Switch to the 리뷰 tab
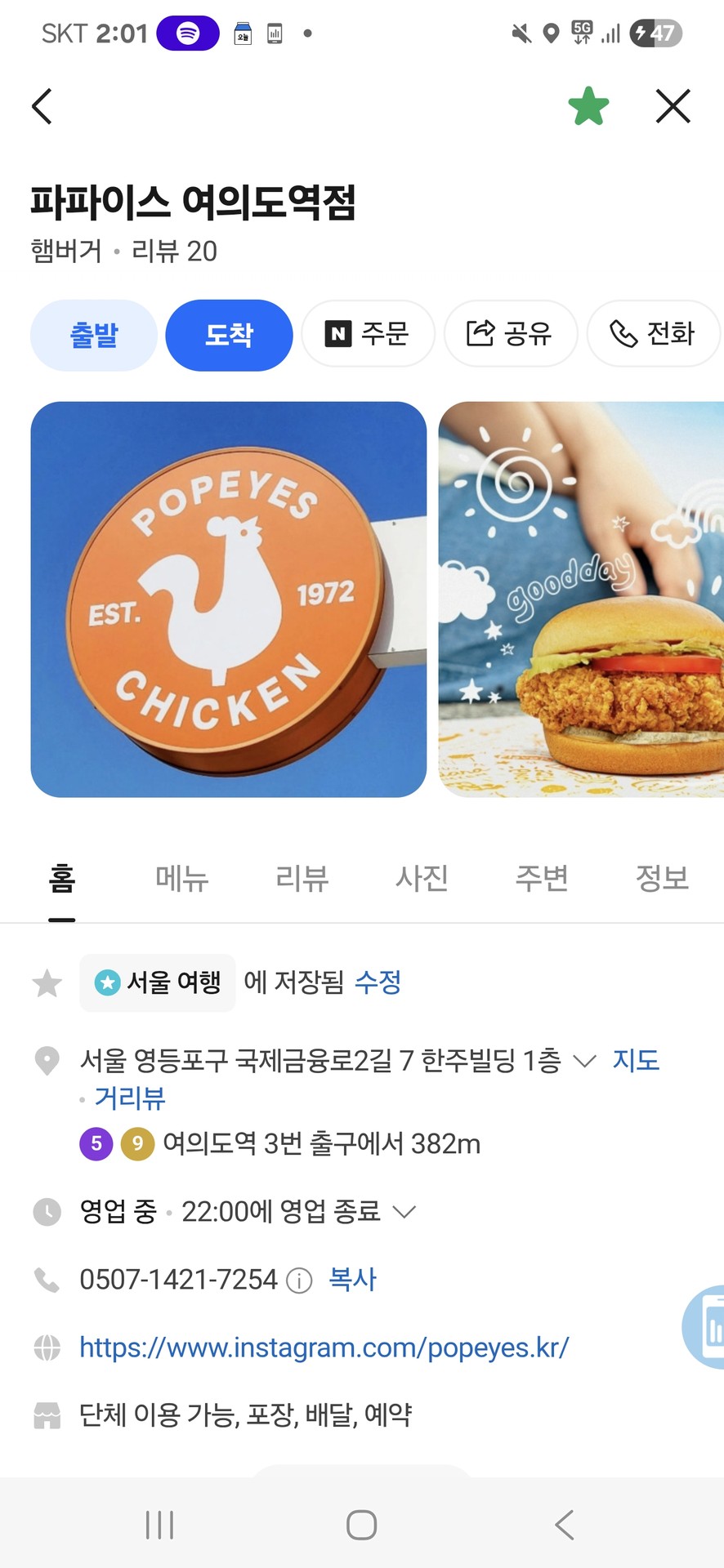This screenshot has height=1568, width=724. click(302, 879)
